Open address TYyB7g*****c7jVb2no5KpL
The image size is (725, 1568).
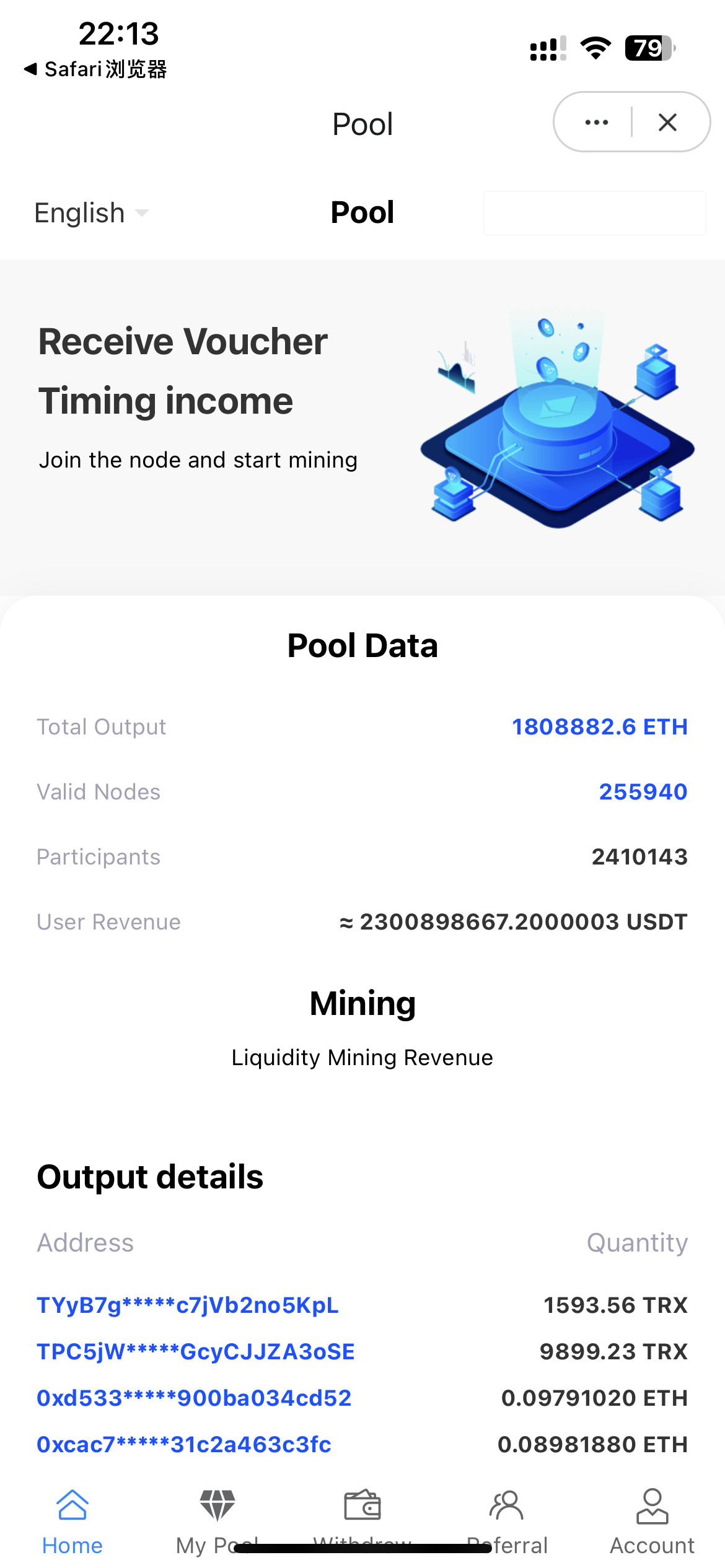tap(187, 1305)
